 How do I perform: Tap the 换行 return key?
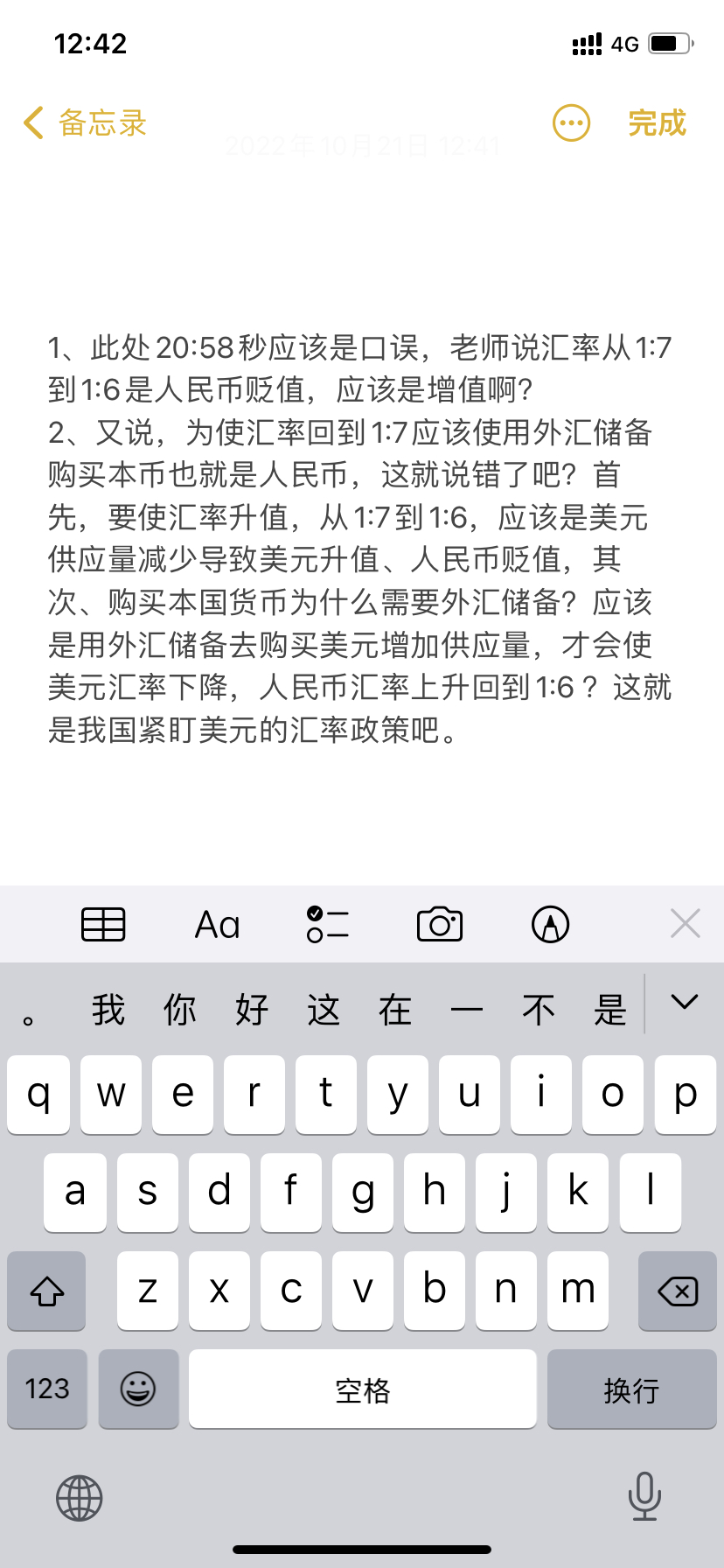pyautogui.click(x=631, y=1389)
